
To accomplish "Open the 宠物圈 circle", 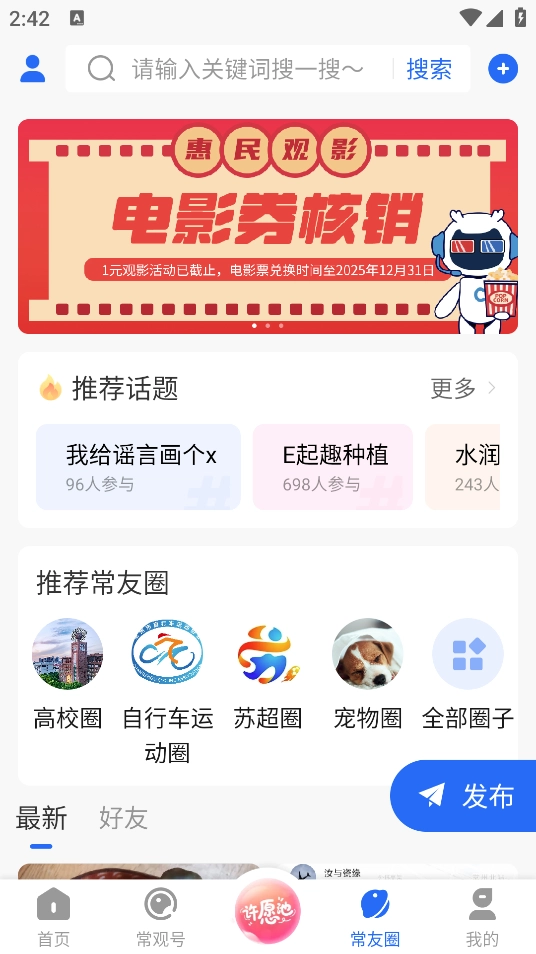I will pos(367,674).
